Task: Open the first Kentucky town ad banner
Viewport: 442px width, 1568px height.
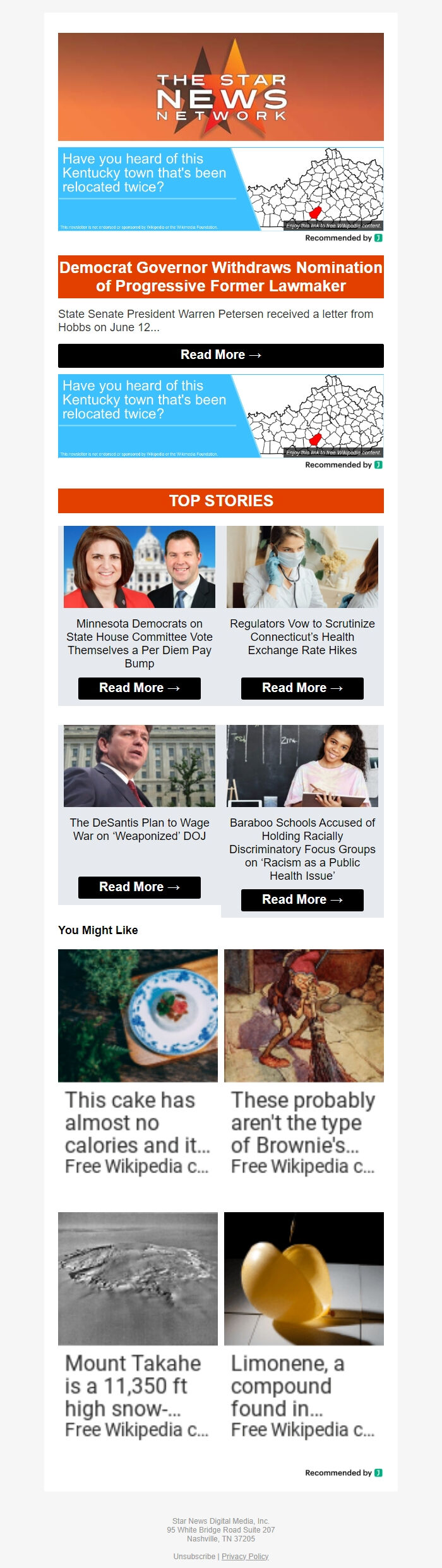Action: click(220, 189)
